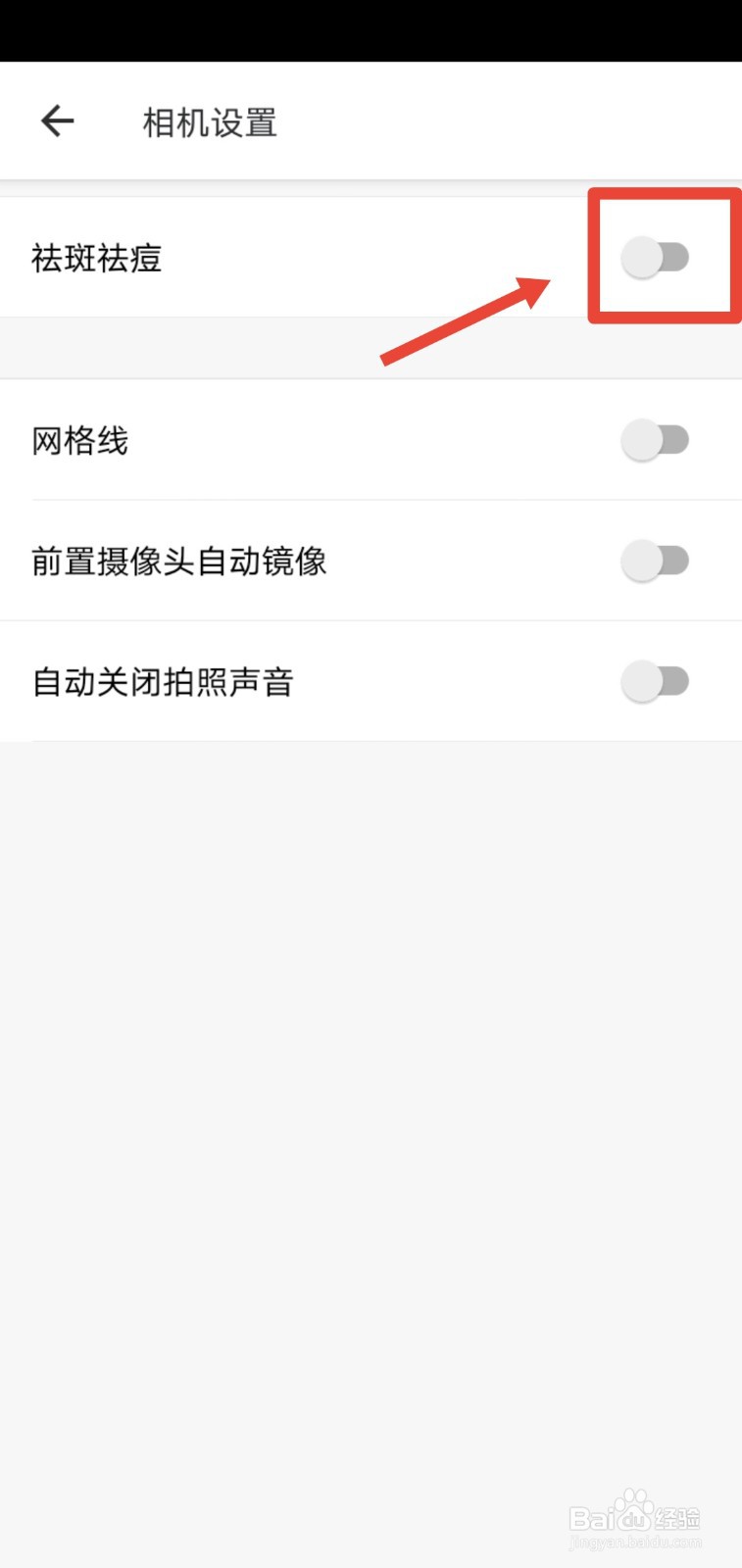Enable 前置摄像头自动镜像 front camera mirroring
Screen dimensions: 742x1568
point(657,561)
